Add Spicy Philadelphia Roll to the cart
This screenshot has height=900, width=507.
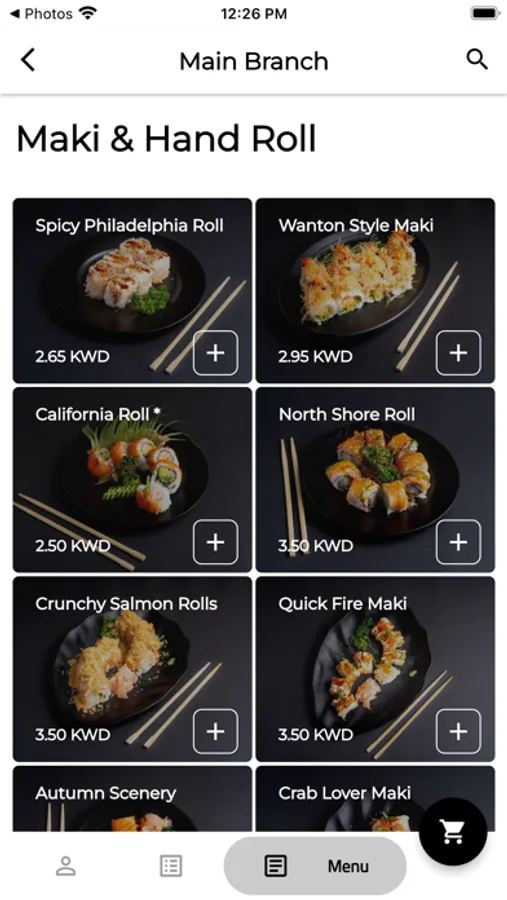point(215,352)
